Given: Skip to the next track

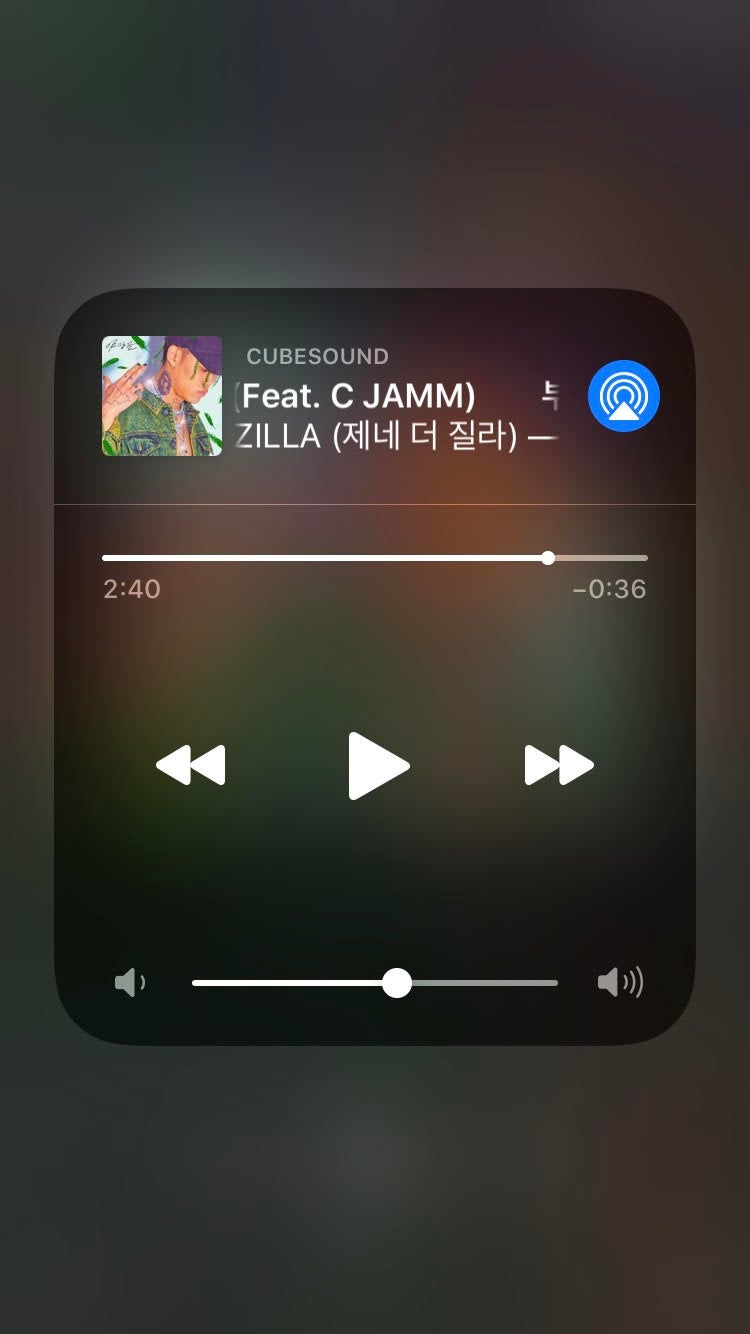Looking at the screenshot, I should (558, 765).
